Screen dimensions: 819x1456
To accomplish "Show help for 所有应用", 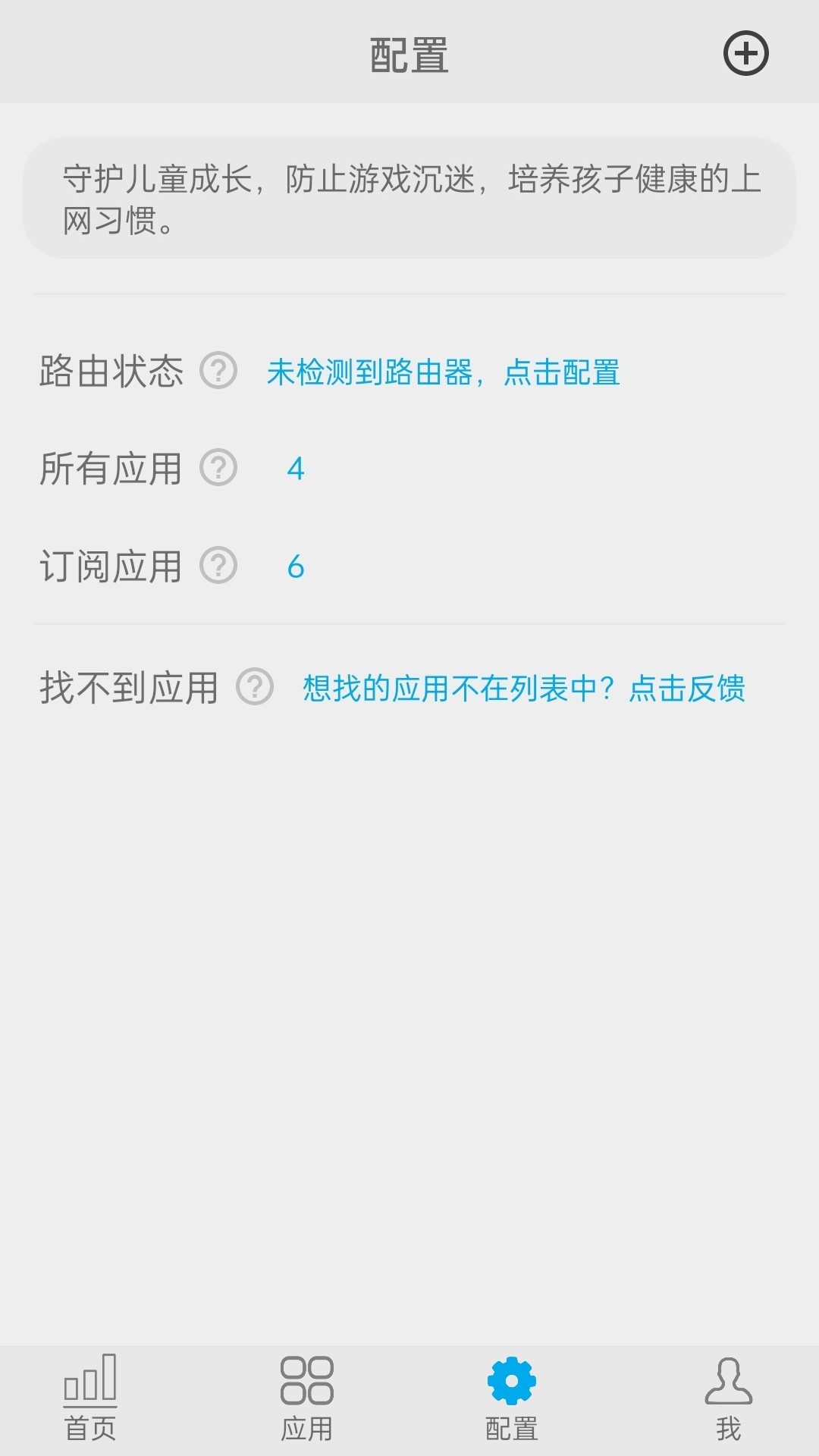I will pos(218,467).
